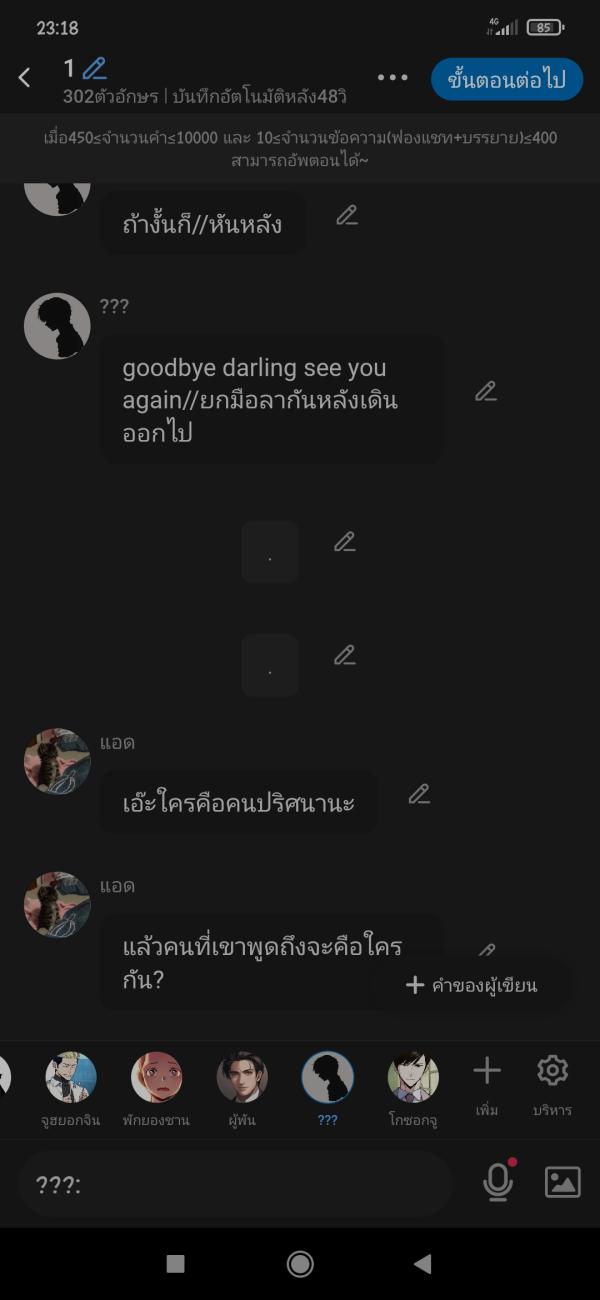The width and height of the screenshot is (600, 1300).
Task: Edit the เอ๊ะใครคือคนปริศนานะ message
Action: point(419,795)
